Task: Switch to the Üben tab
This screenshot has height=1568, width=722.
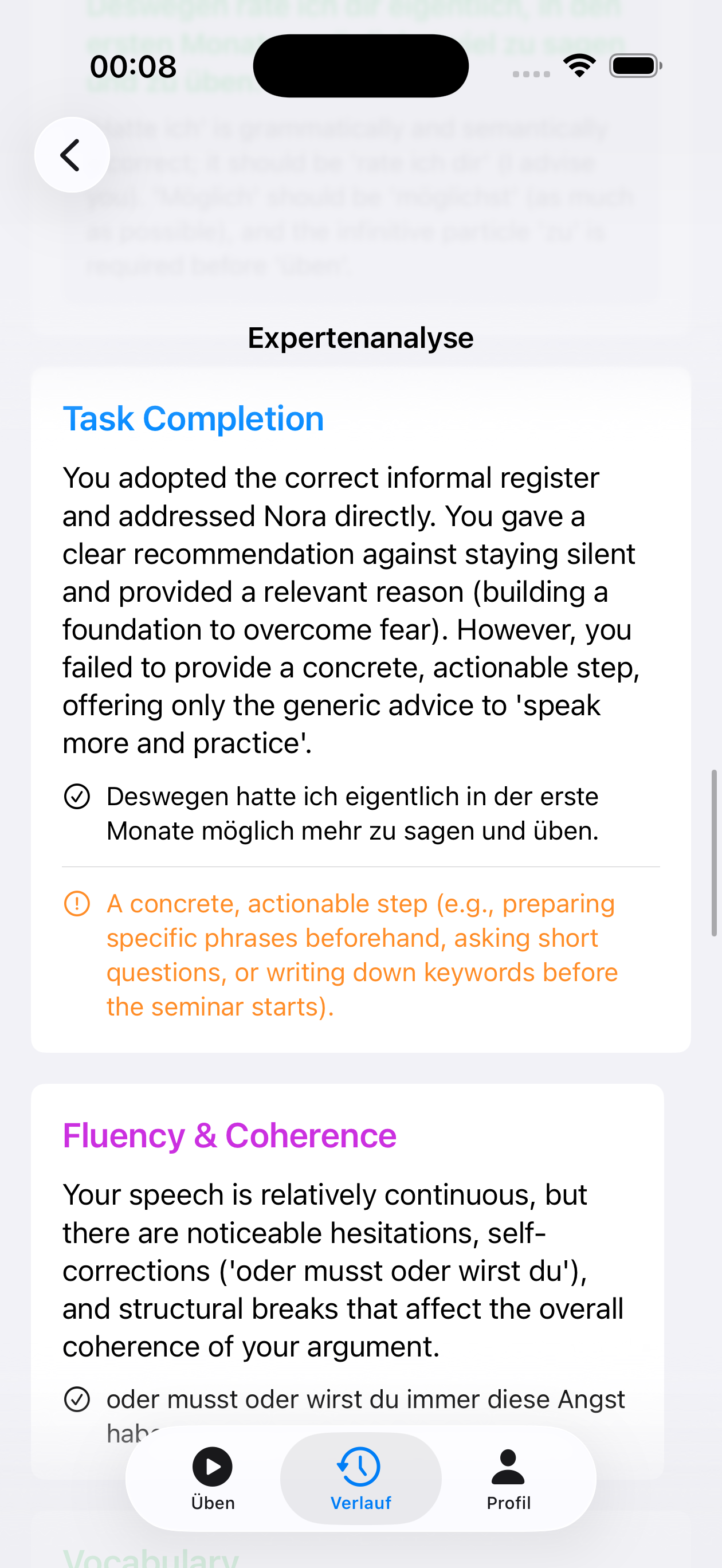Action: (x=213, y=1479)
